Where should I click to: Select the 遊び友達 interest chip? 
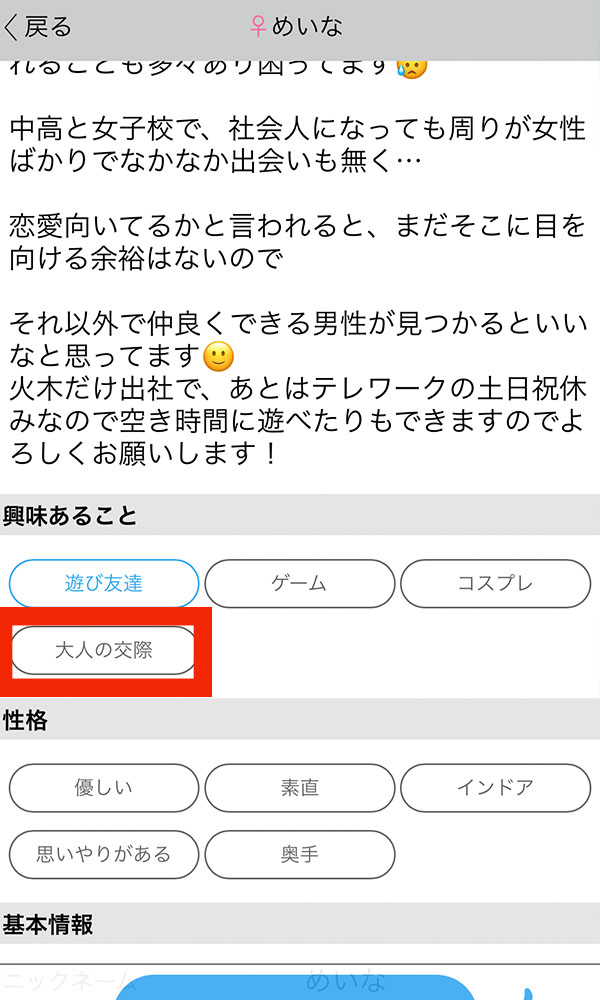[104, 584]
